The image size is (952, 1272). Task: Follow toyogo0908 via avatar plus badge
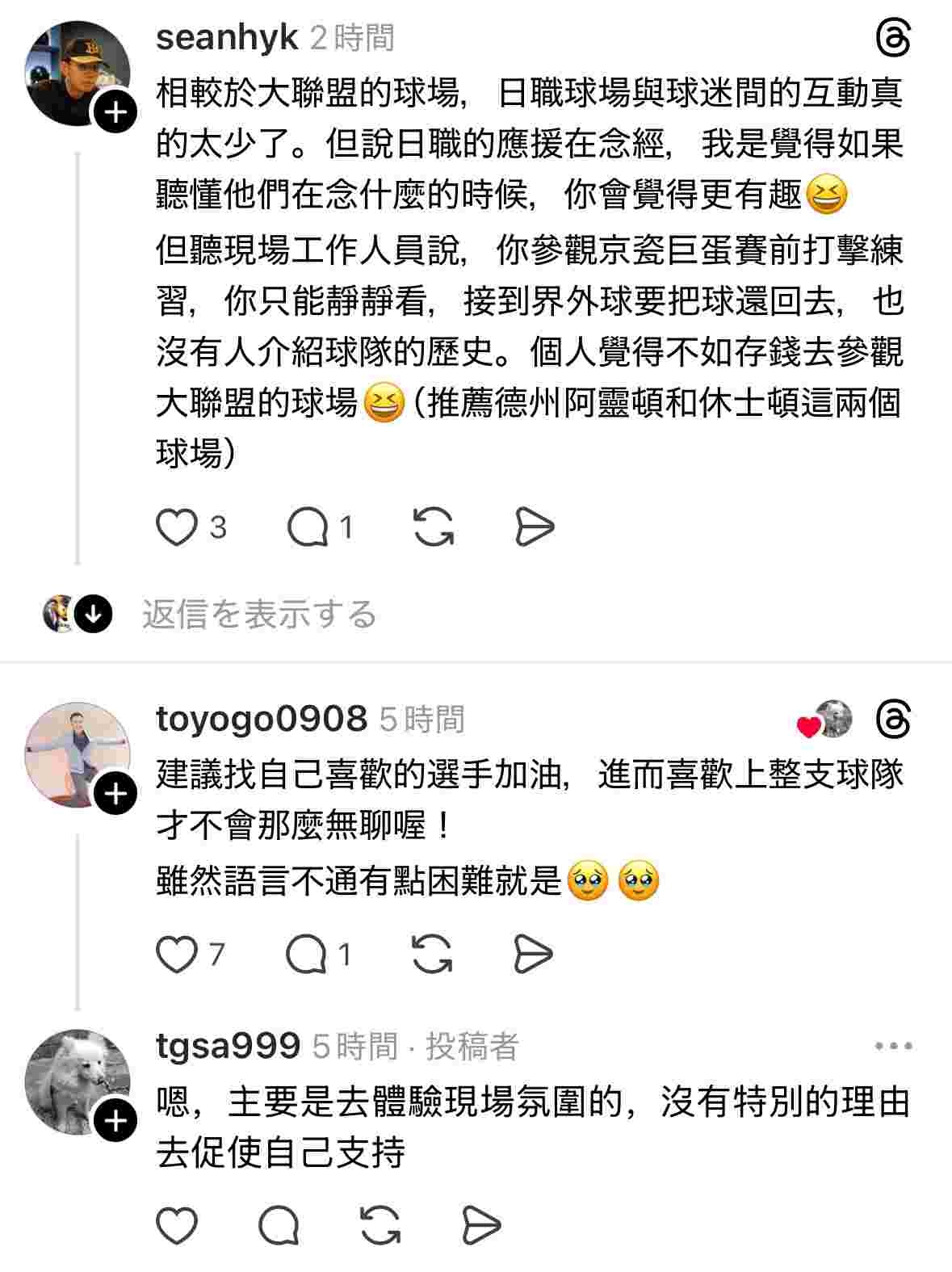point(116,795)
